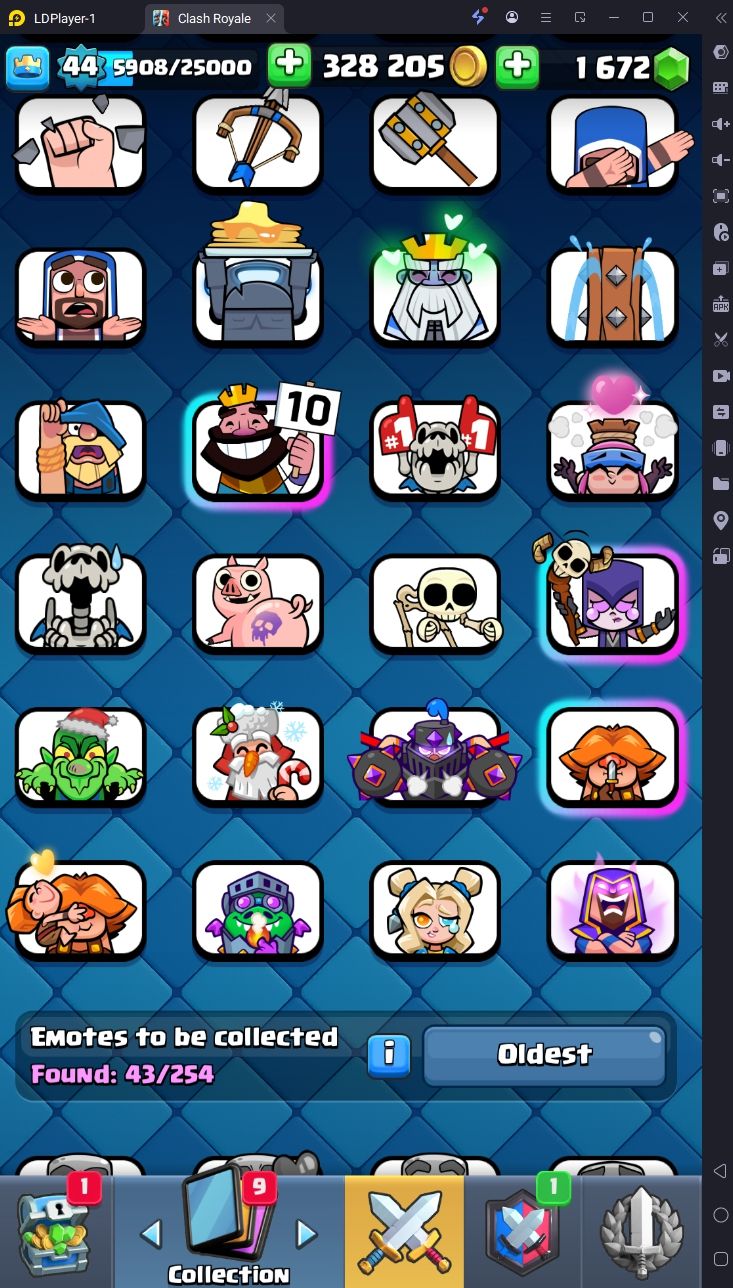Select the crying blonde girl emote

pyautogui.click(x=435, y=910)
